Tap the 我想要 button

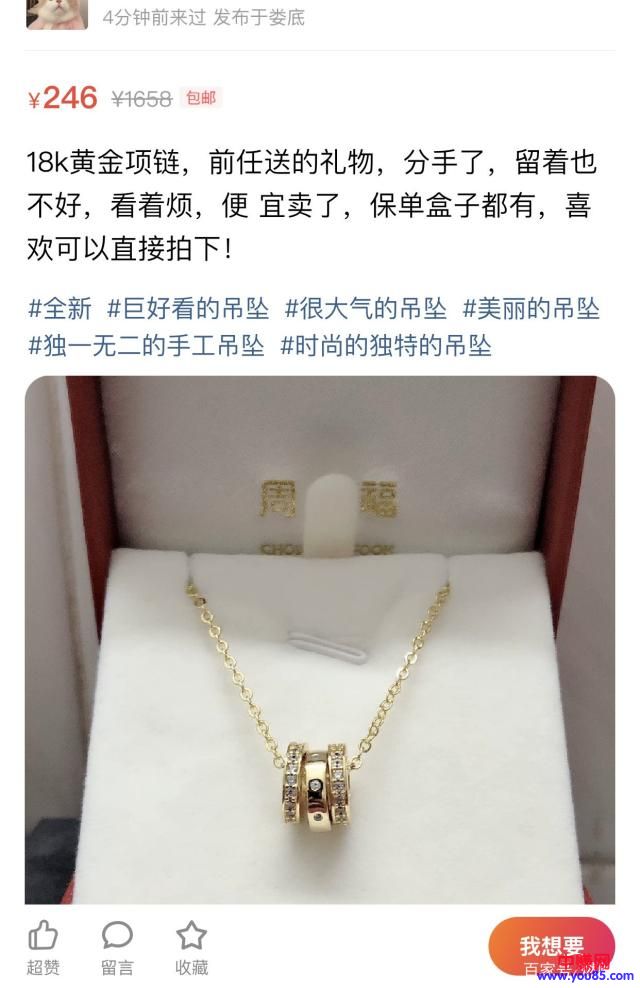click(552, 945)
